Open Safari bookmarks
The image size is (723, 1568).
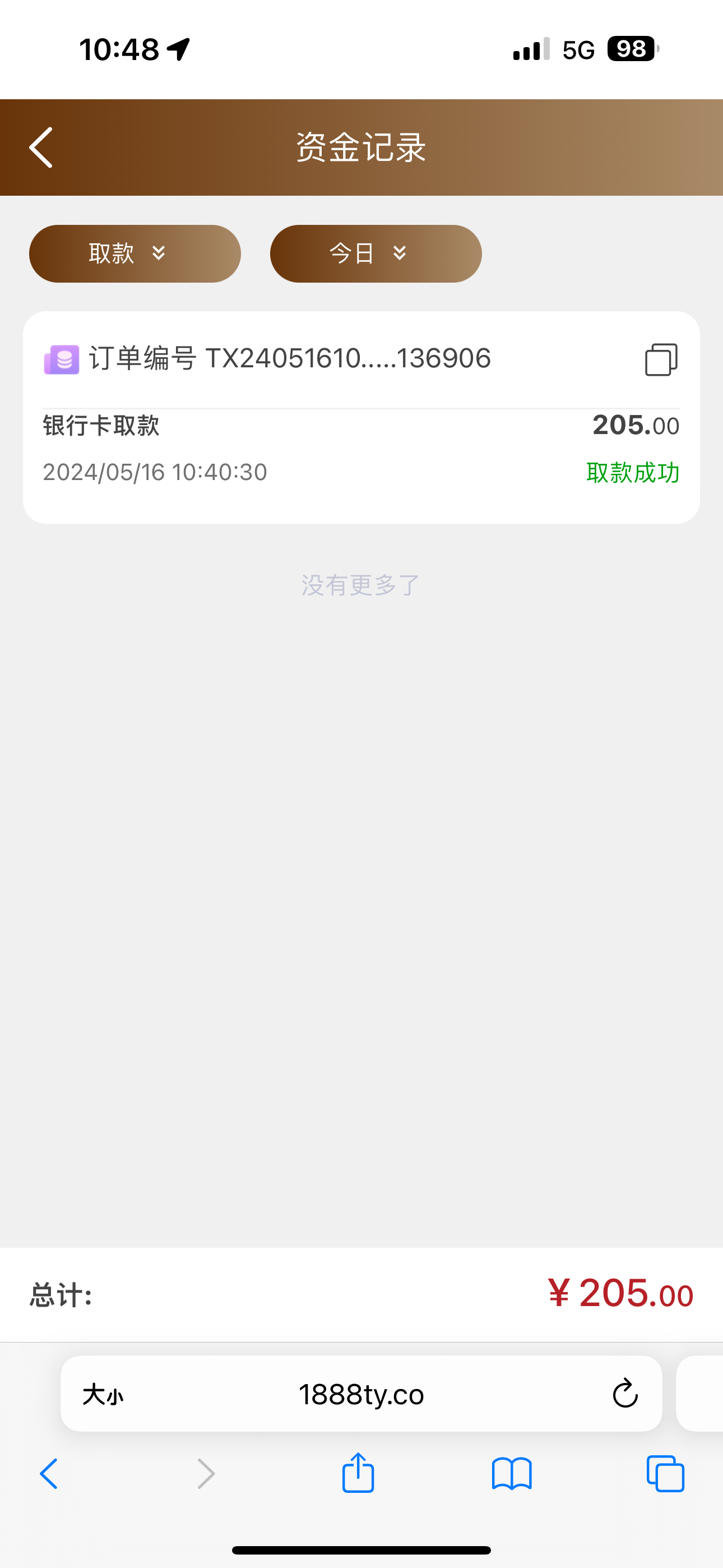tap(512, 1474)
